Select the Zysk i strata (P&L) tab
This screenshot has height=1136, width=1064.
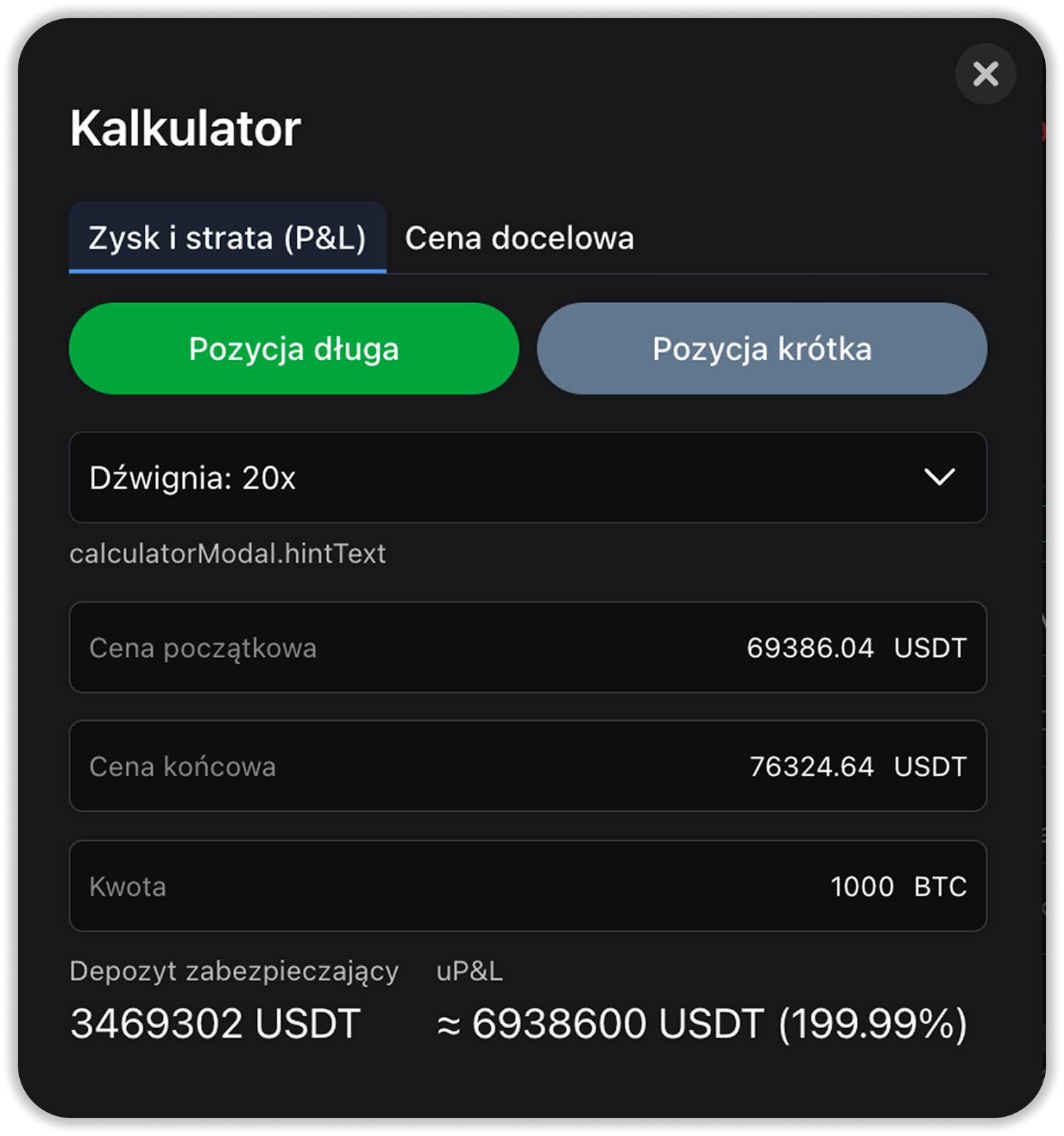227,239
